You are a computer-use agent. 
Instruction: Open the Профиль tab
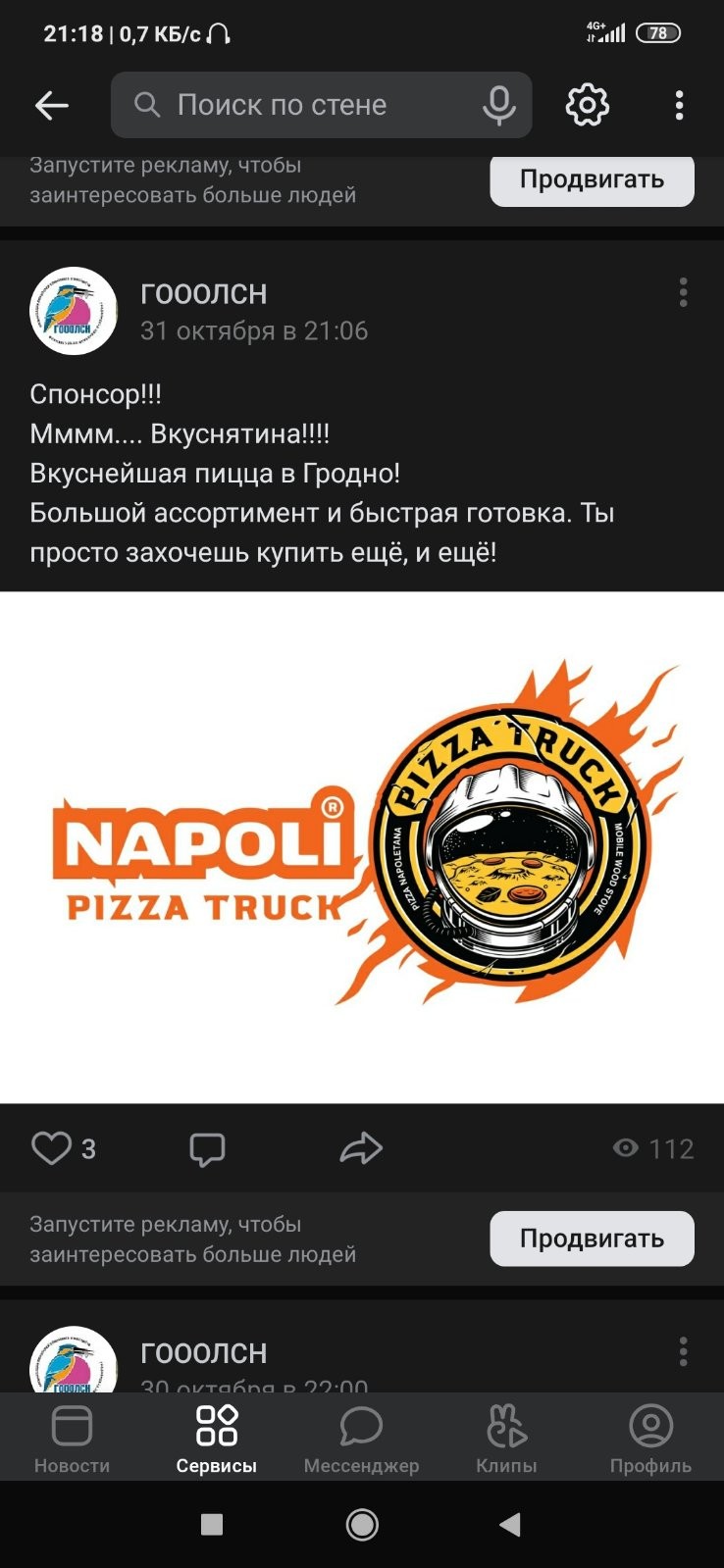pyautogui.click(x=650, y=1438)
